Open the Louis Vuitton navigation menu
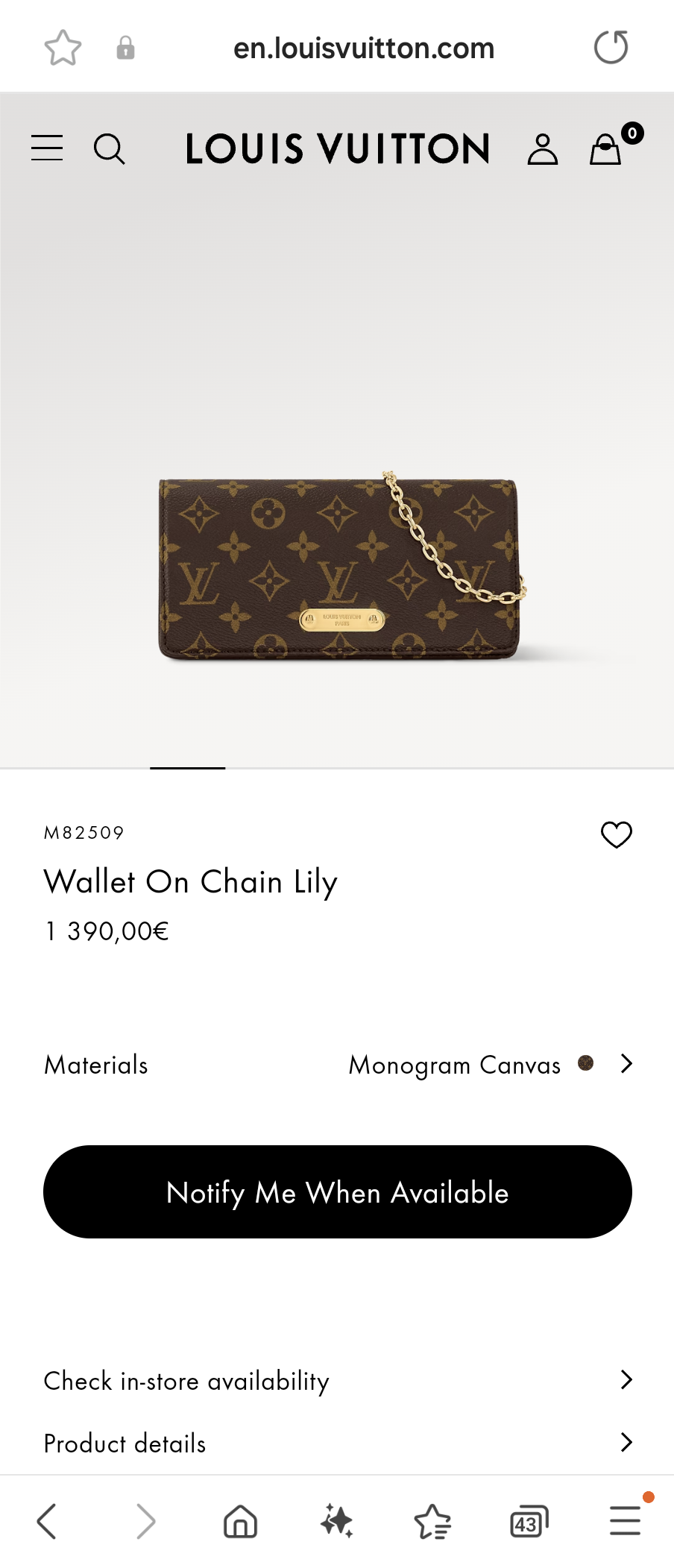The height and width of the screenshot is (1568, 674). 46,148
